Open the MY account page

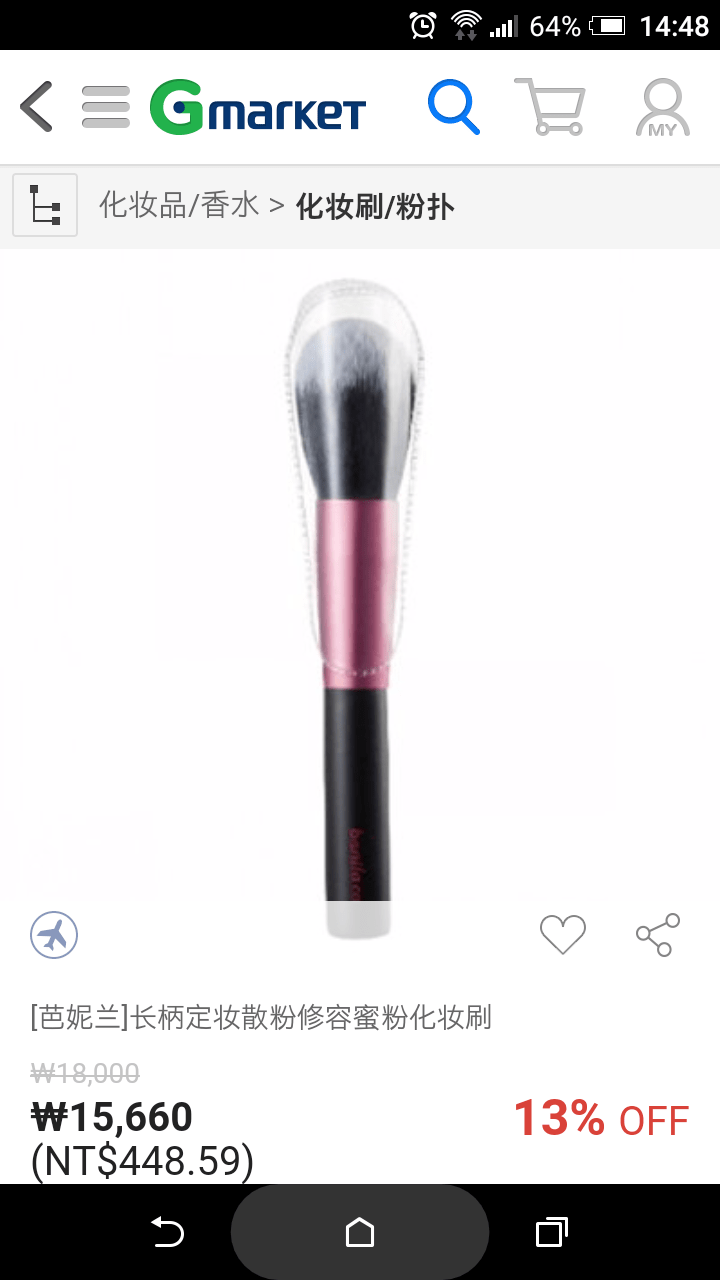(662, 108)
